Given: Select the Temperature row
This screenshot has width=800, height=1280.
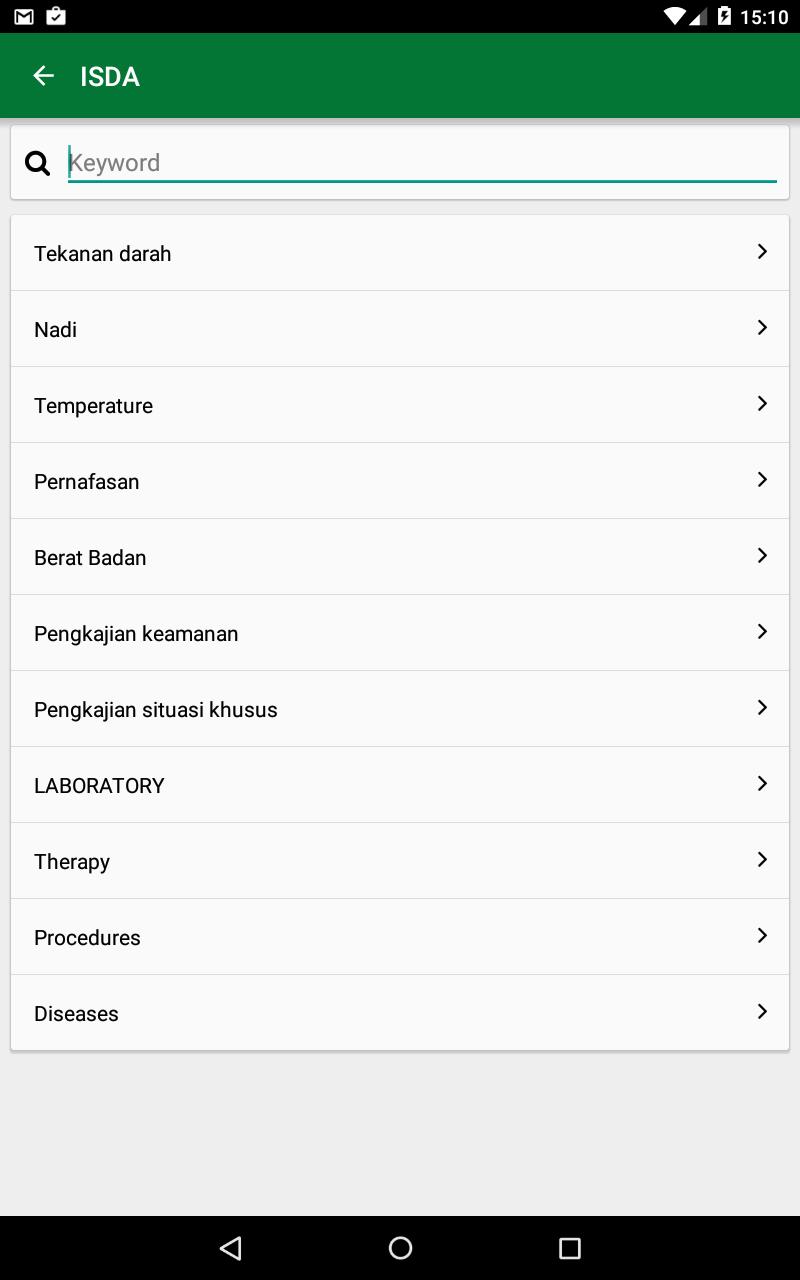Looking at the screenshot, I should pos(400,405).
